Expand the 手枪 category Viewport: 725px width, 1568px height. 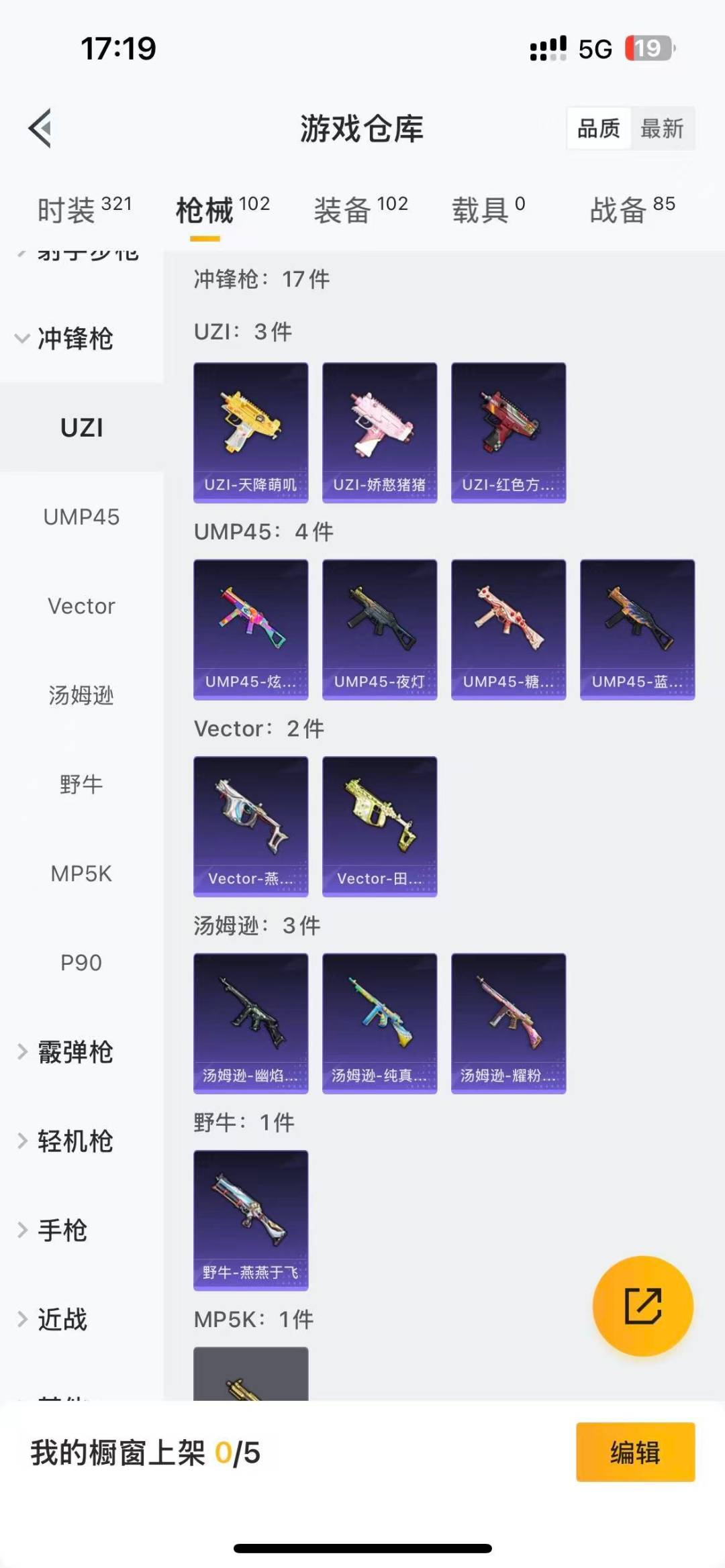tap(62, 1231)
